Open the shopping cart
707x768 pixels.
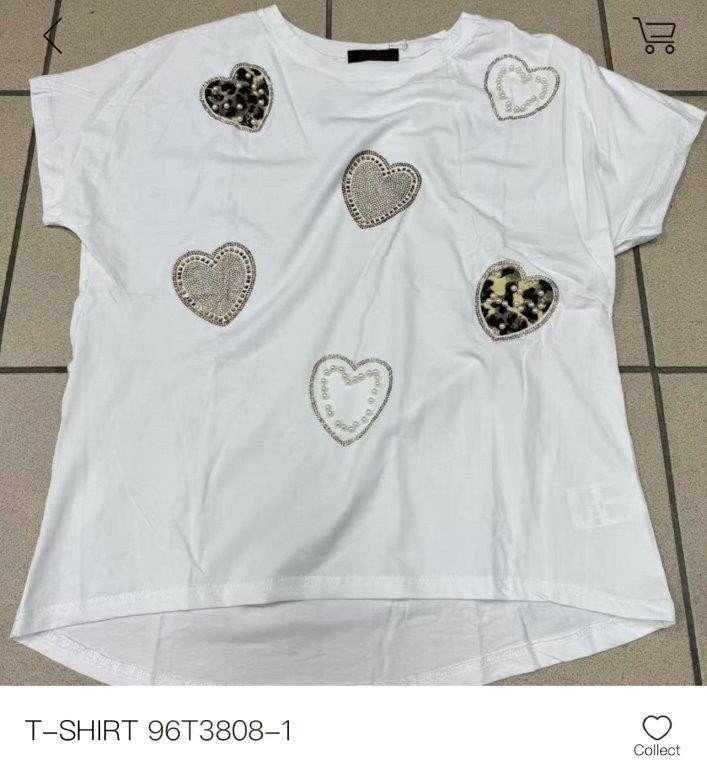655,35
